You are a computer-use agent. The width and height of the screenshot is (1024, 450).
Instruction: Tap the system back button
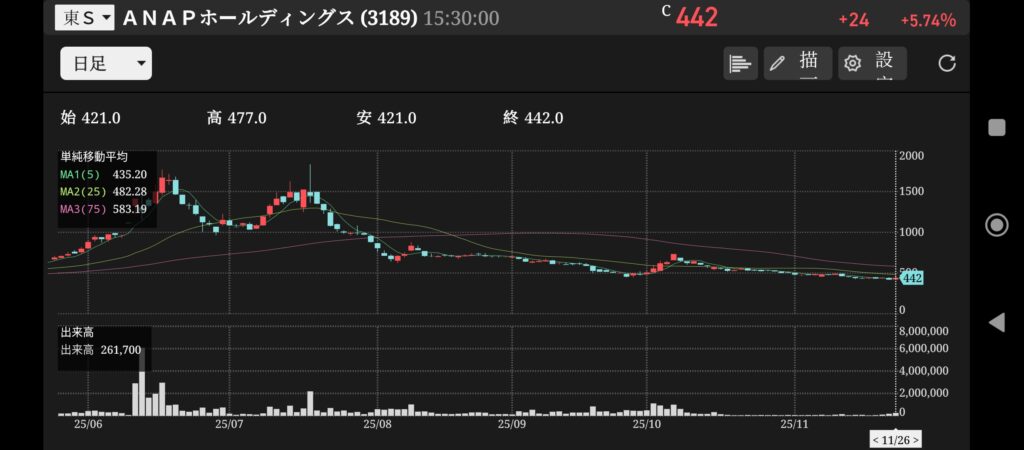996,322
